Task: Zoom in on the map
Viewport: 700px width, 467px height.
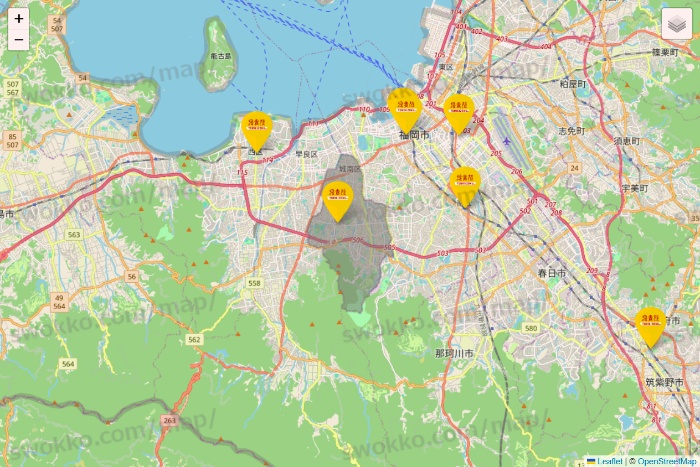Action: tap(19, 18)
